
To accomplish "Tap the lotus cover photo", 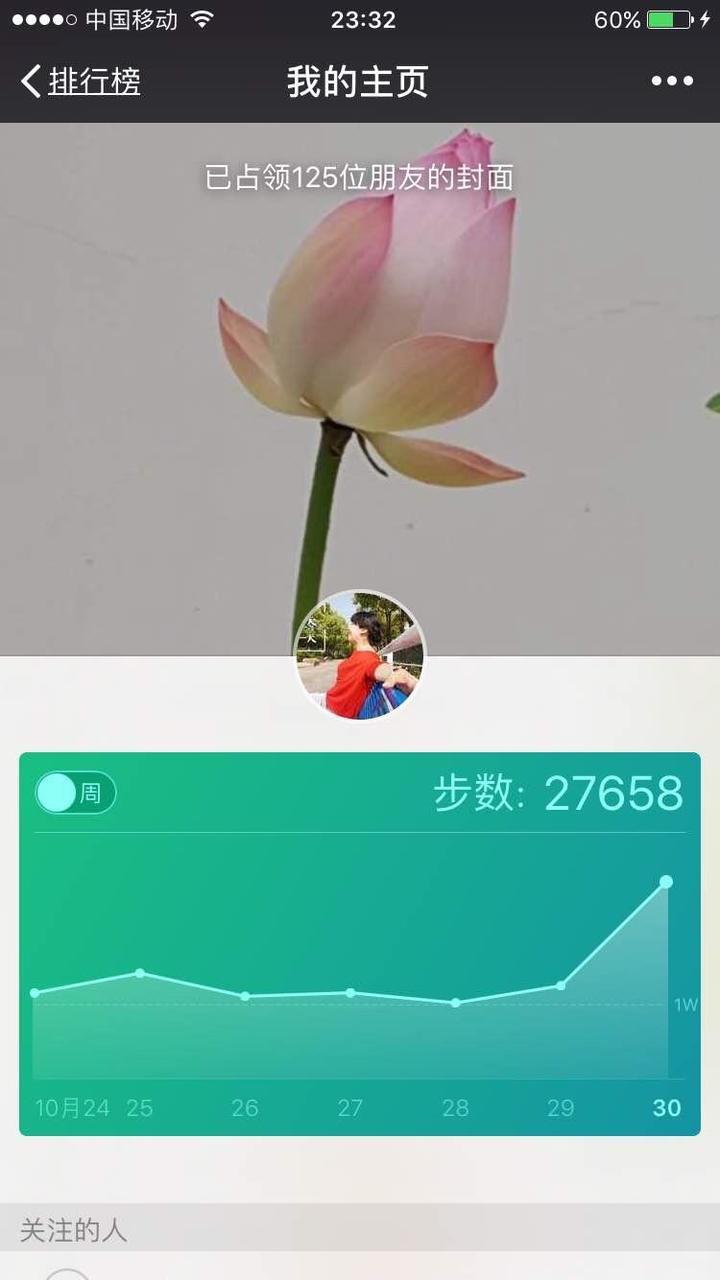I will [x=360, y=380].
